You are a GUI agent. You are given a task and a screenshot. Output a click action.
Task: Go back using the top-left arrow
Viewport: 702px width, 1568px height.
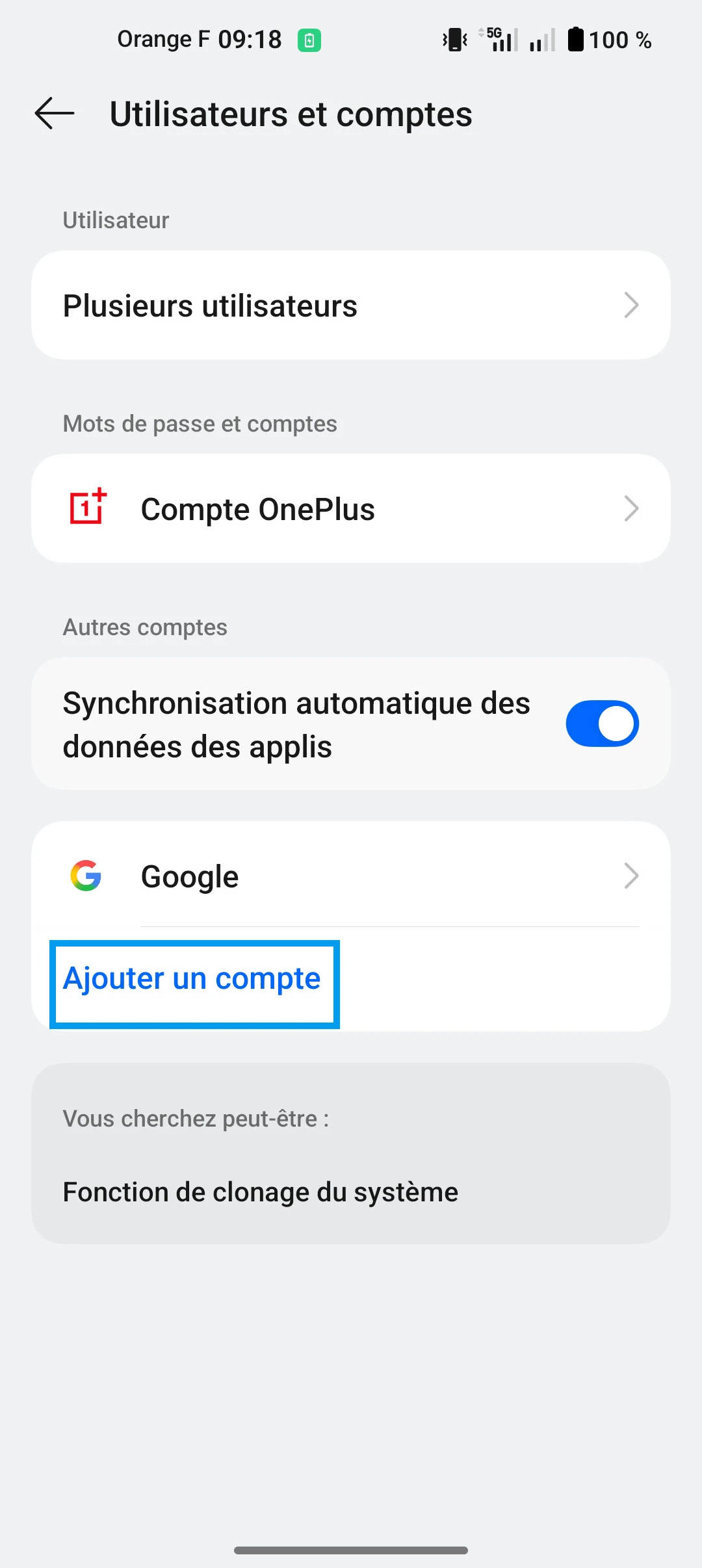[55, 114]
